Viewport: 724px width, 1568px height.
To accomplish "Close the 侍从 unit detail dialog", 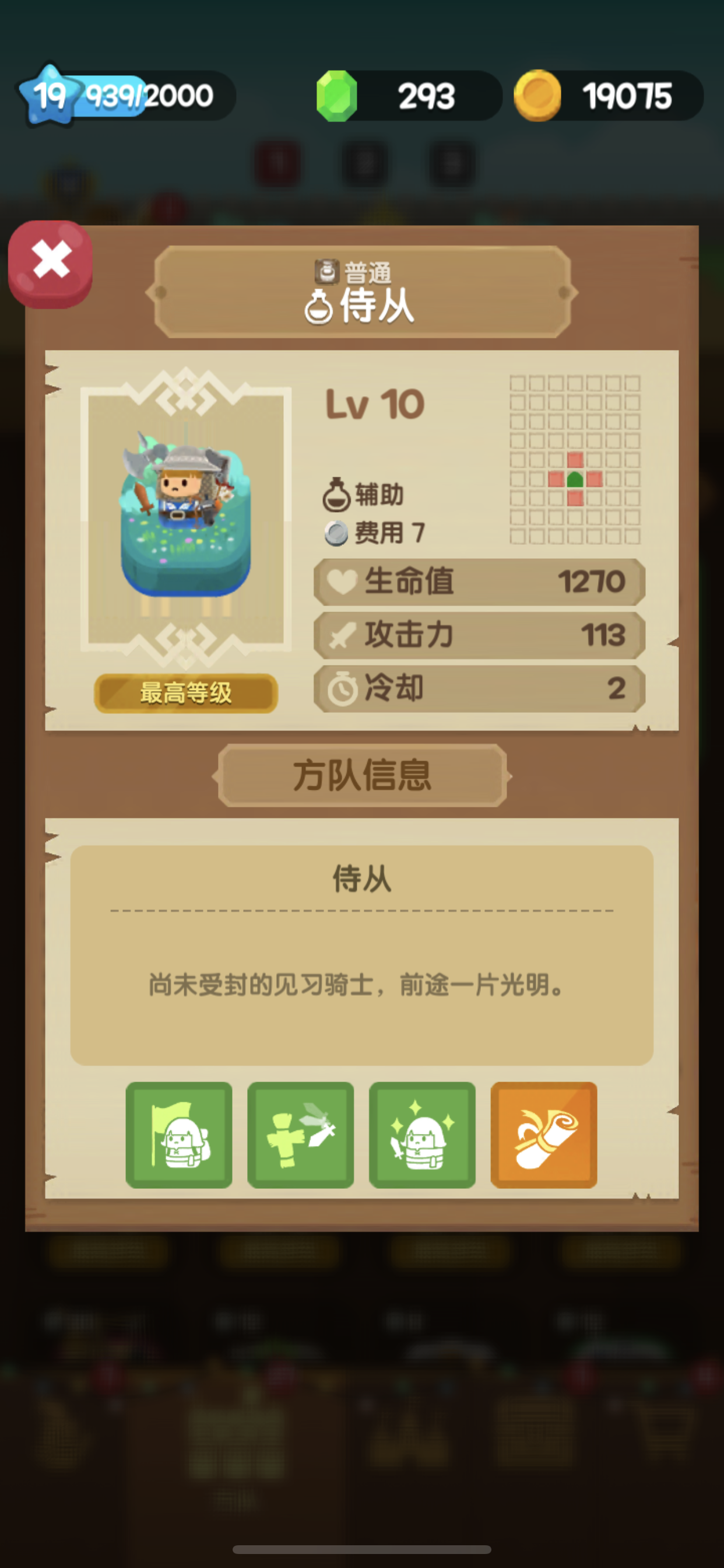I will 51,263.
